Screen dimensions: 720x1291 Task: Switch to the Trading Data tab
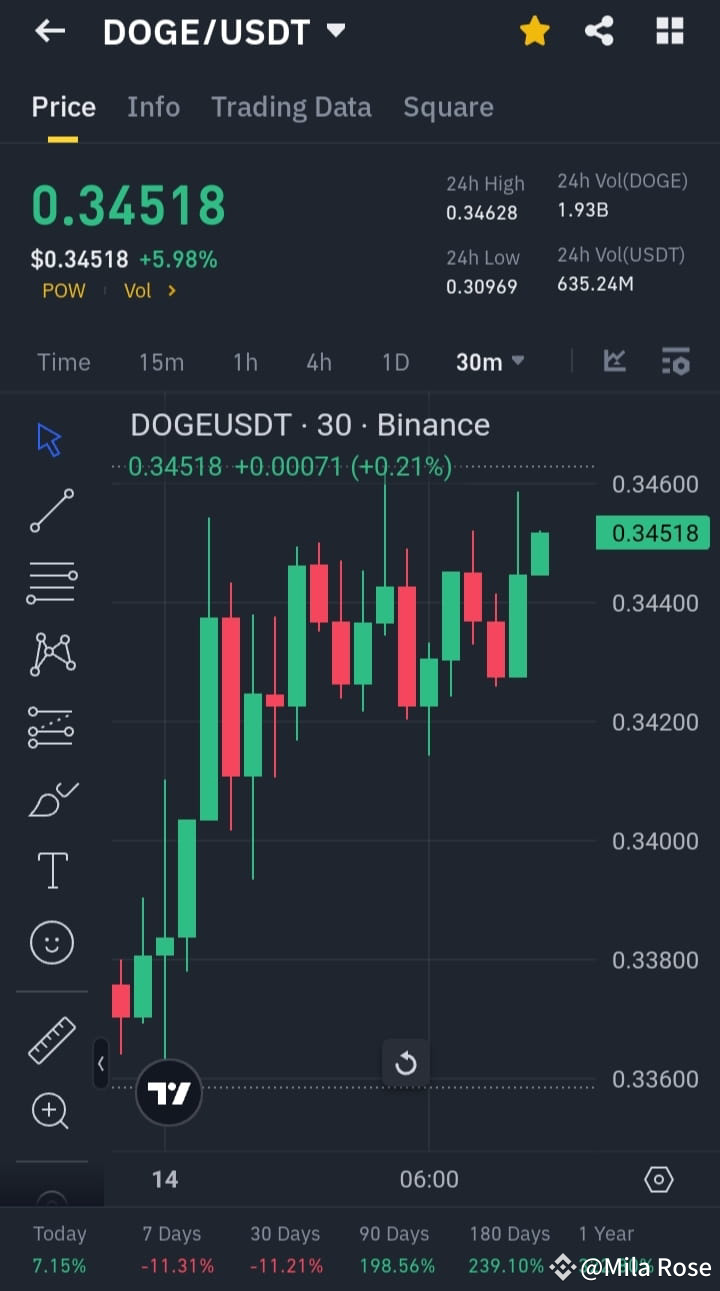coord(291,107)
